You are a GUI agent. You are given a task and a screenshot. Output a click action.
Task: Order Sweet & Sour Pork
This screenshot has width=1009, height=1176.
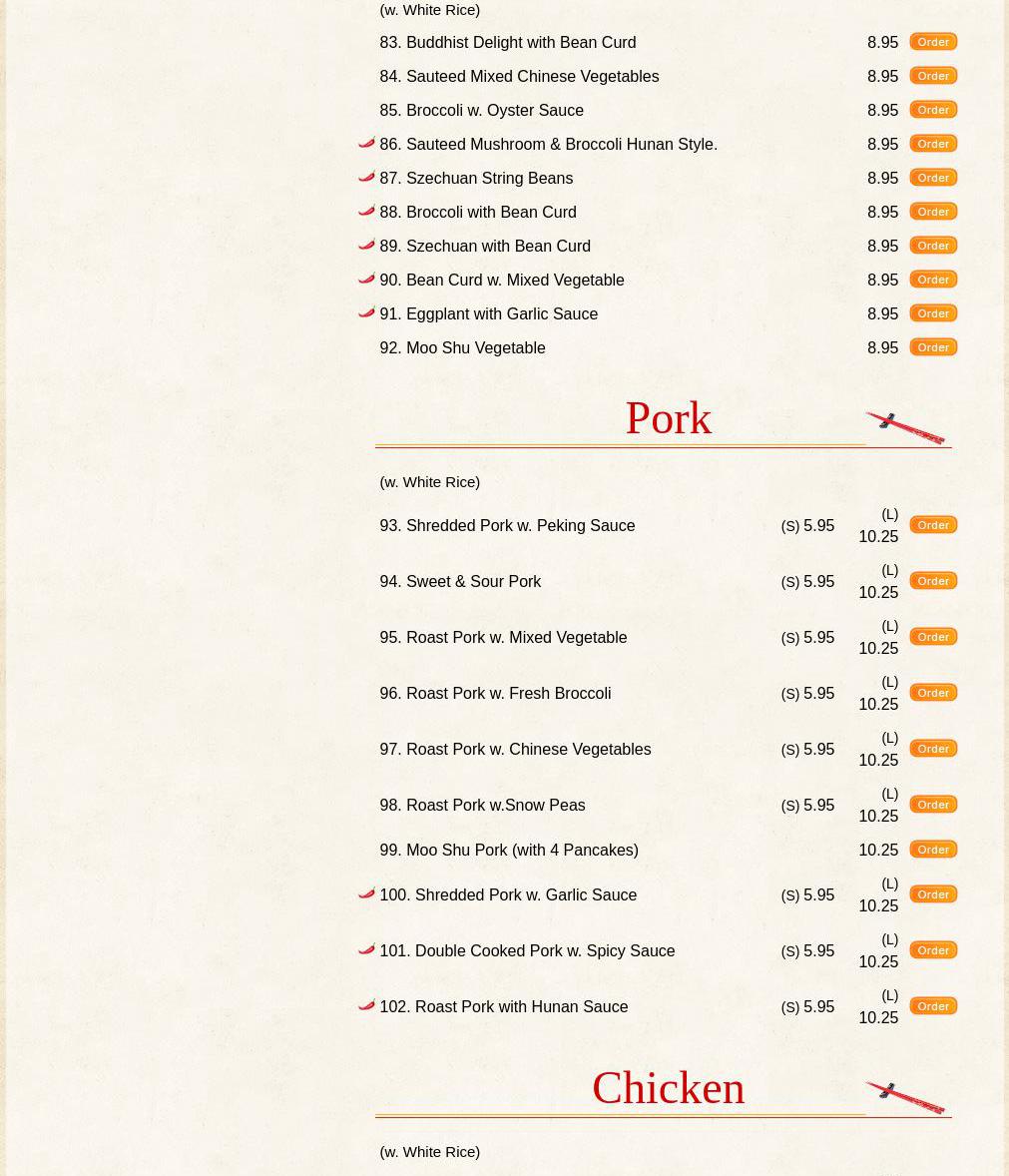tap(933, 581)
